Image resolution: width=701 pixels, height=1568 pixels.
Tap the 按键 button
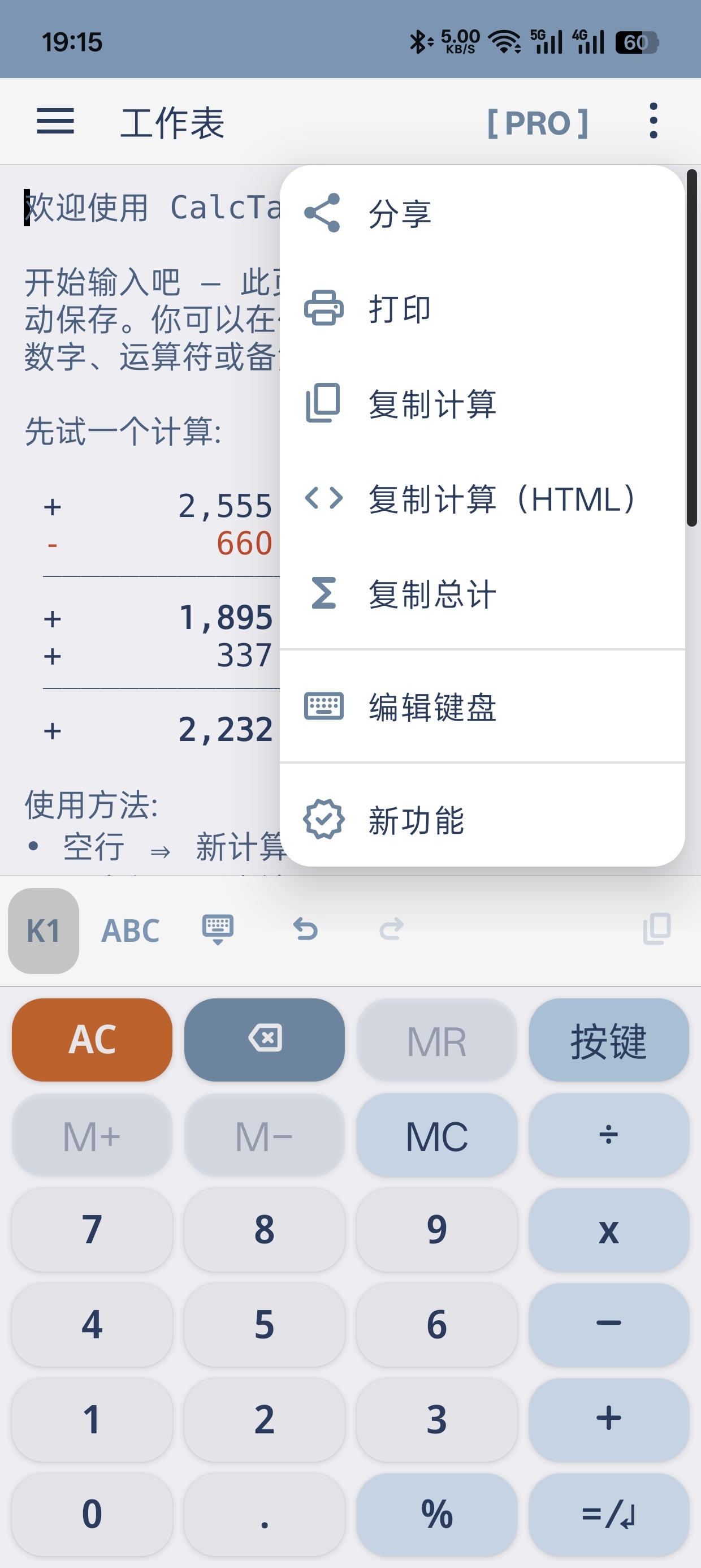608,1039
